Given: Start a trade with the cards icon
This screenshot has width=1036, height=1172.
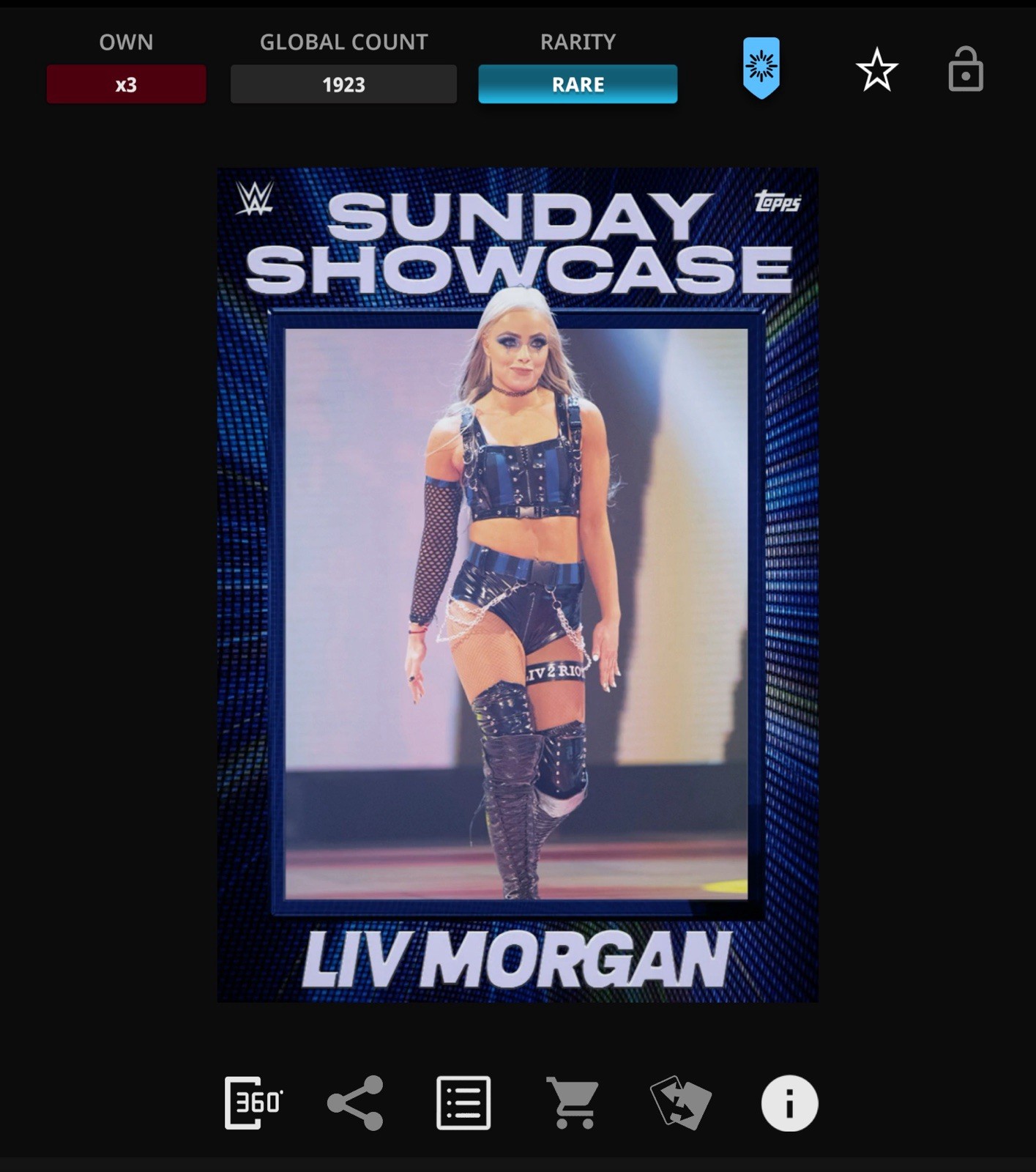Looking at the screenshot, I should click(x=680, y=1102).
